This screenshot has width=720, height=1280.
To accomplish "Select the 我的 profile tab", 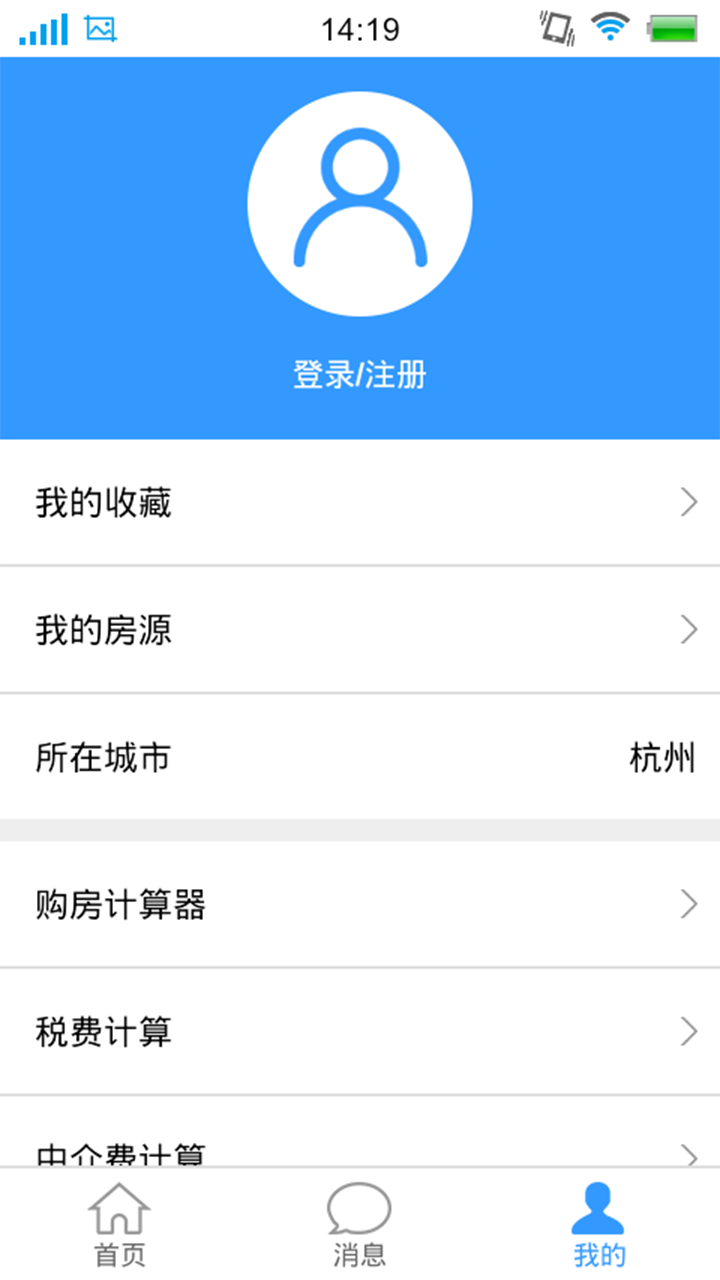I will [x=599, y=1225].
